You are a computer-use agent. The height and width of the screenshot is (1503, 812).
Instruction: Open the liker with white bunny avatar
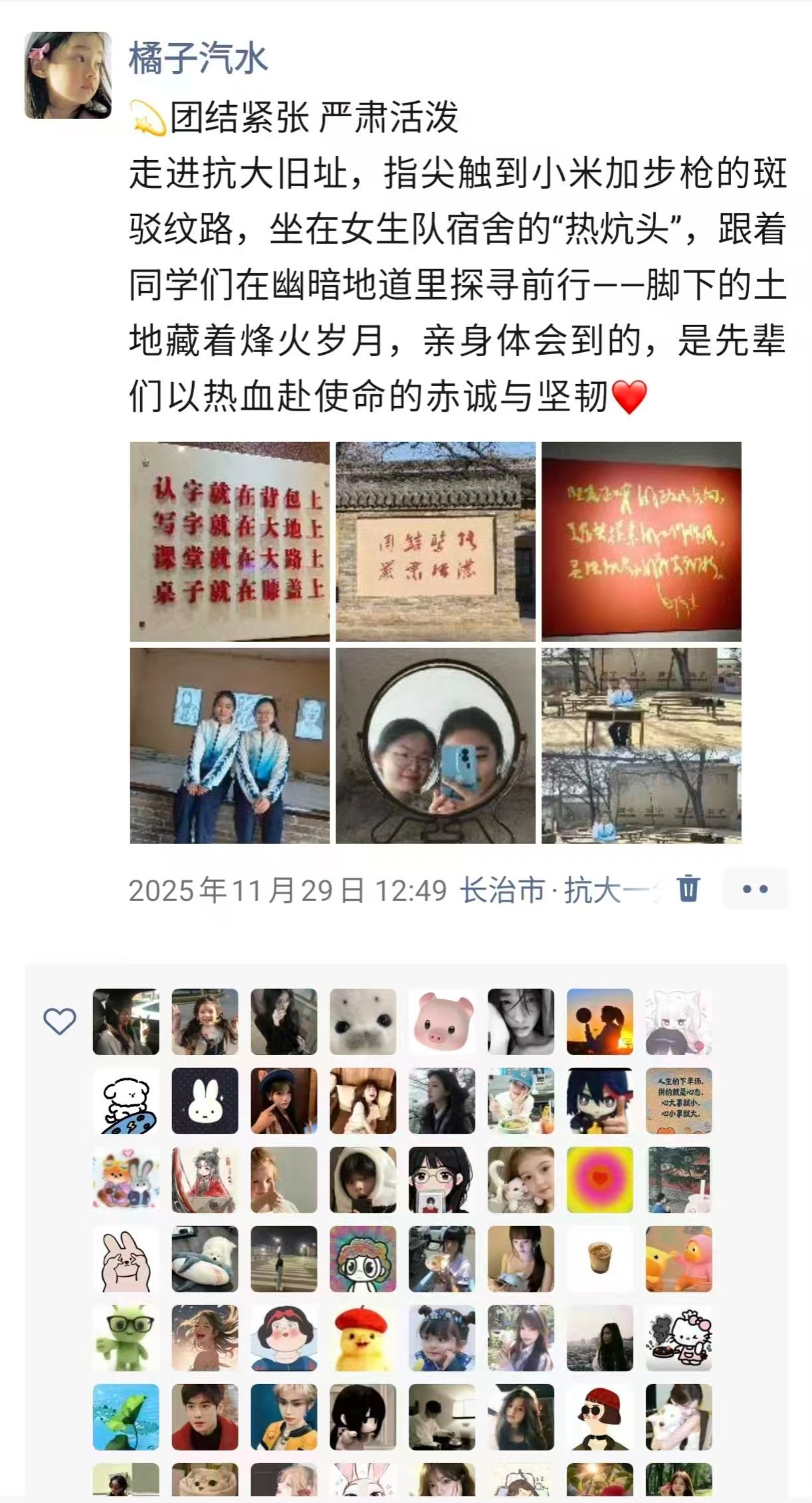click(x=205, y=1101)
